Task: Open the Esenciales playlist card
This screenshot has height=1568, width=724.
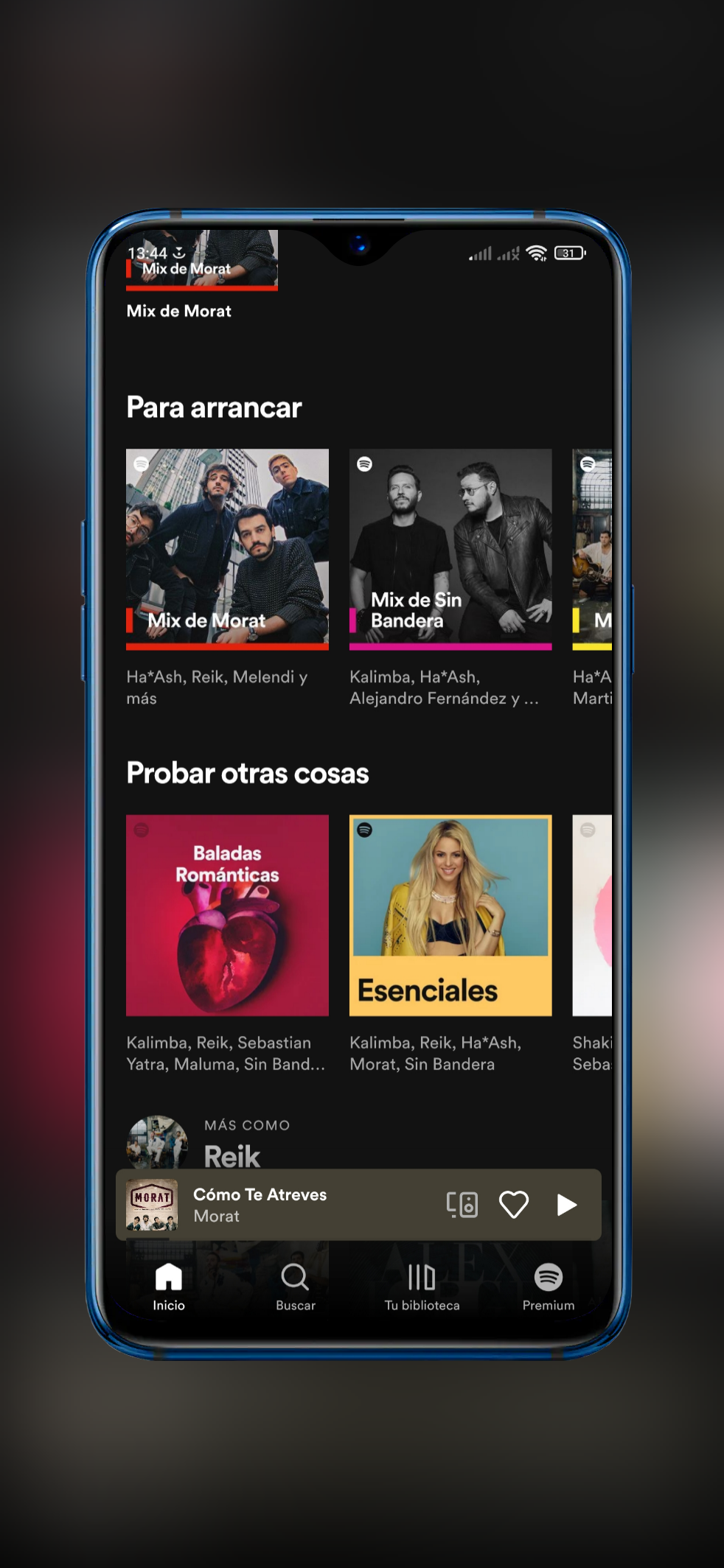Action: point(450,915)
